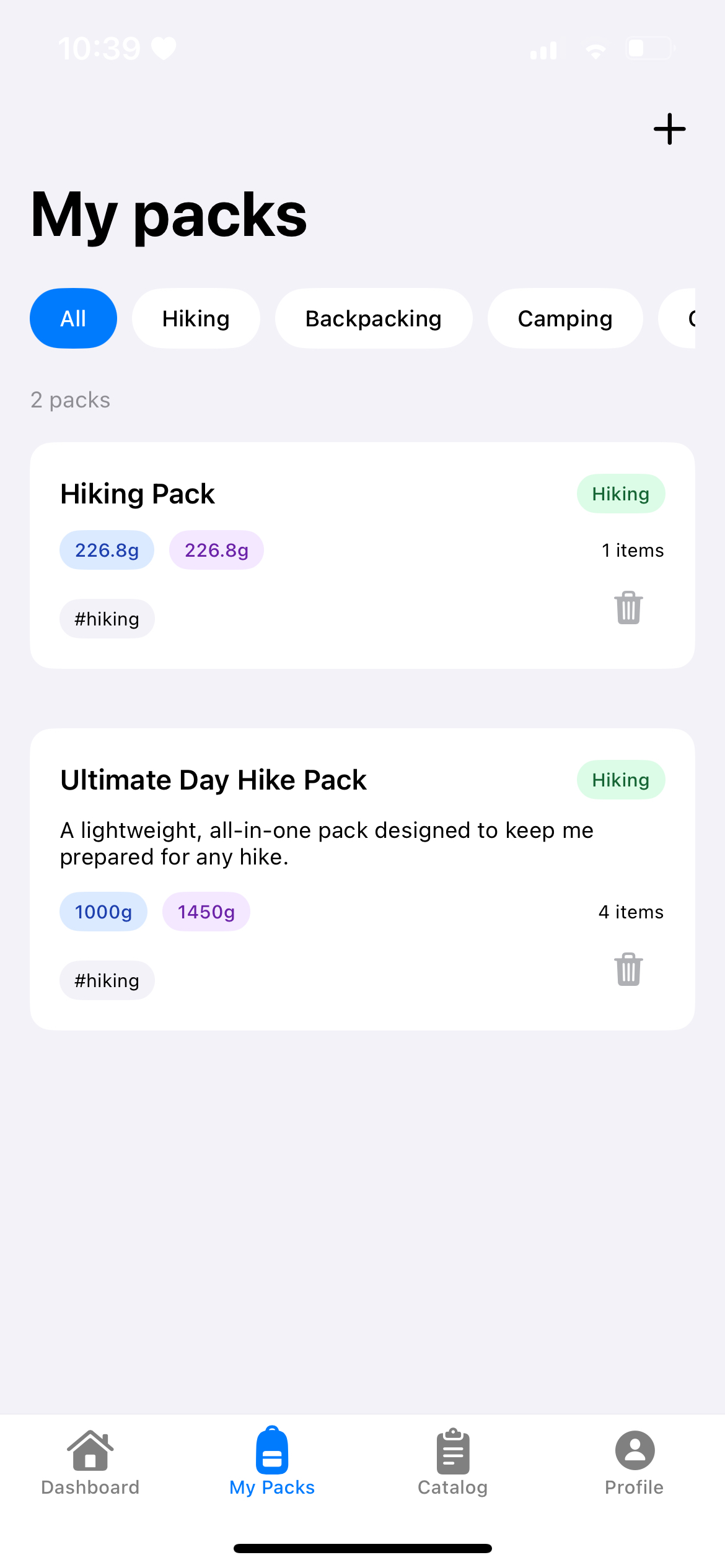
Task: Select the All filter chip
Action: pyautogui.click(x=73, y=318)
